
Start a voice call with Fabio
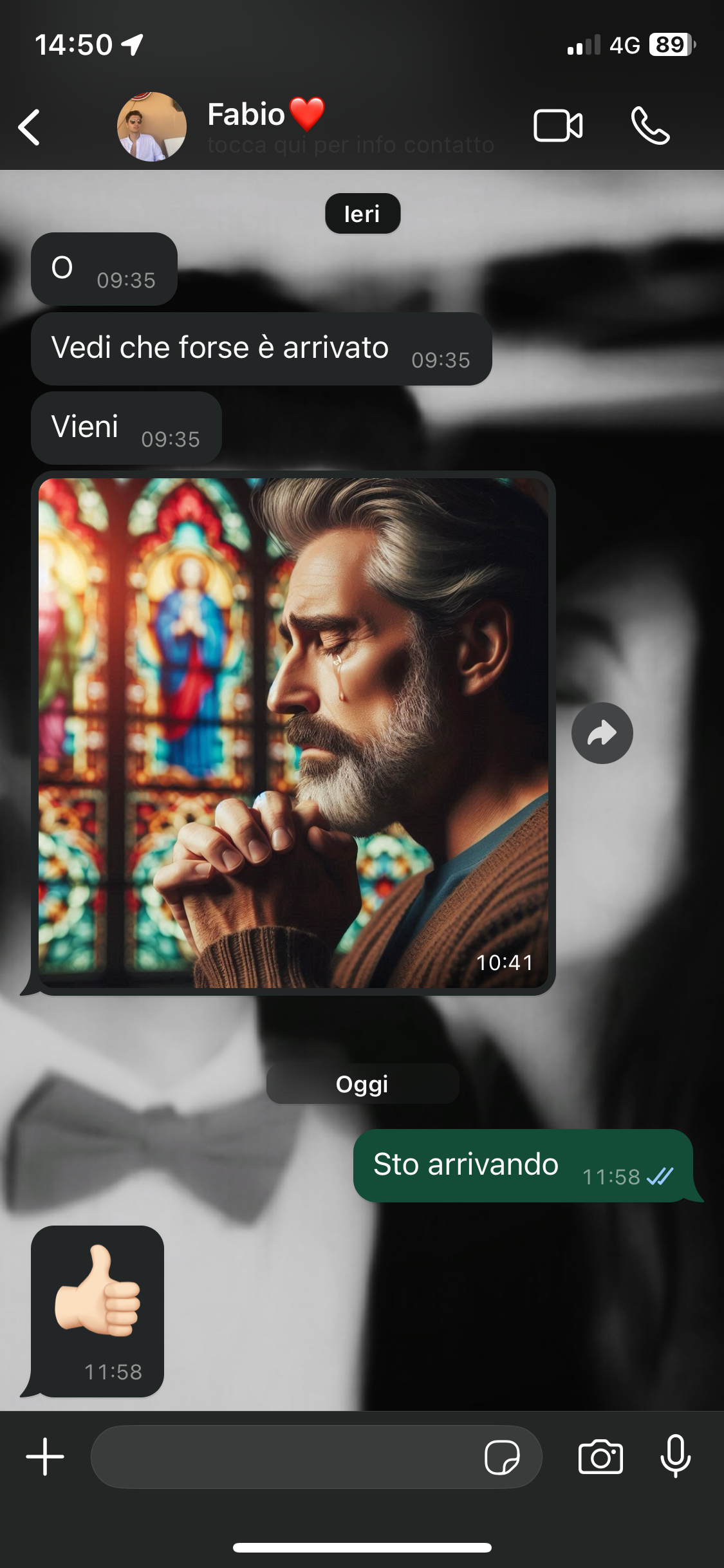[650, 126]
